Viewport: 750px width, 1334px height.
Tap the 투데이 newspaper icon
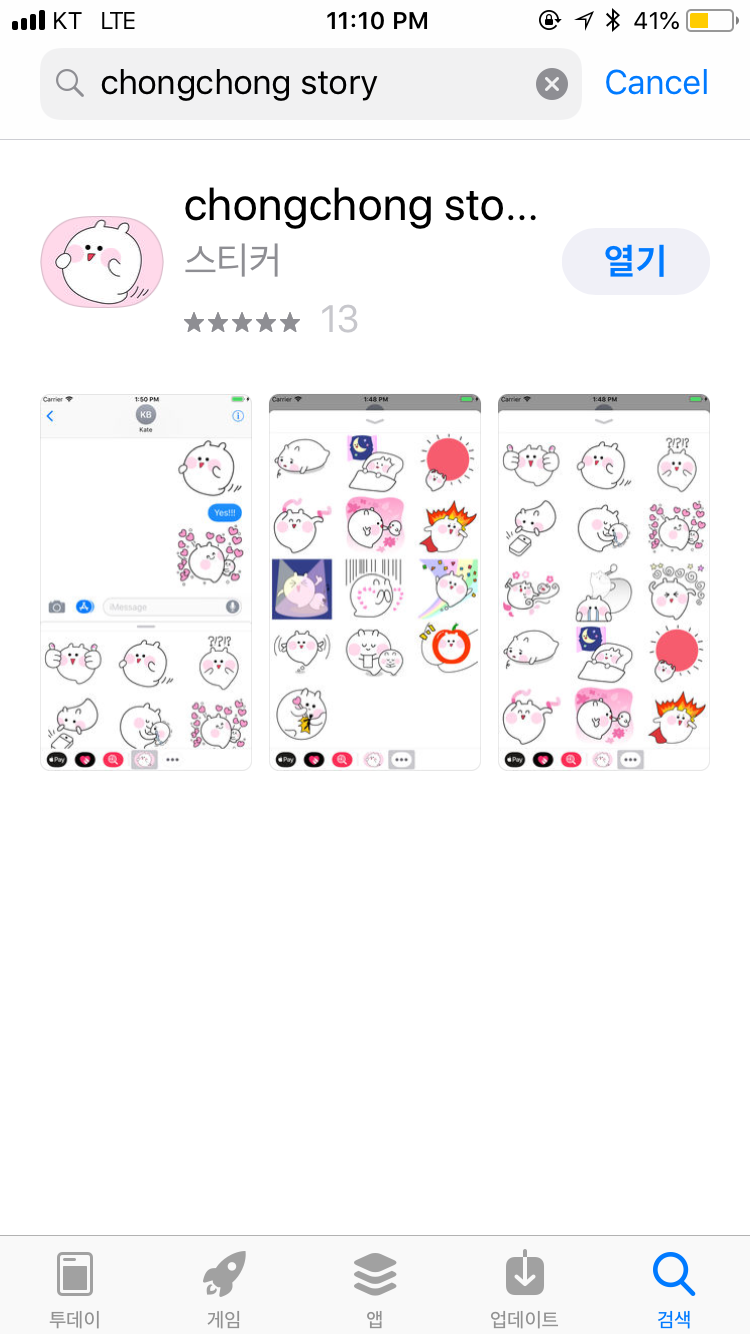74,1273
